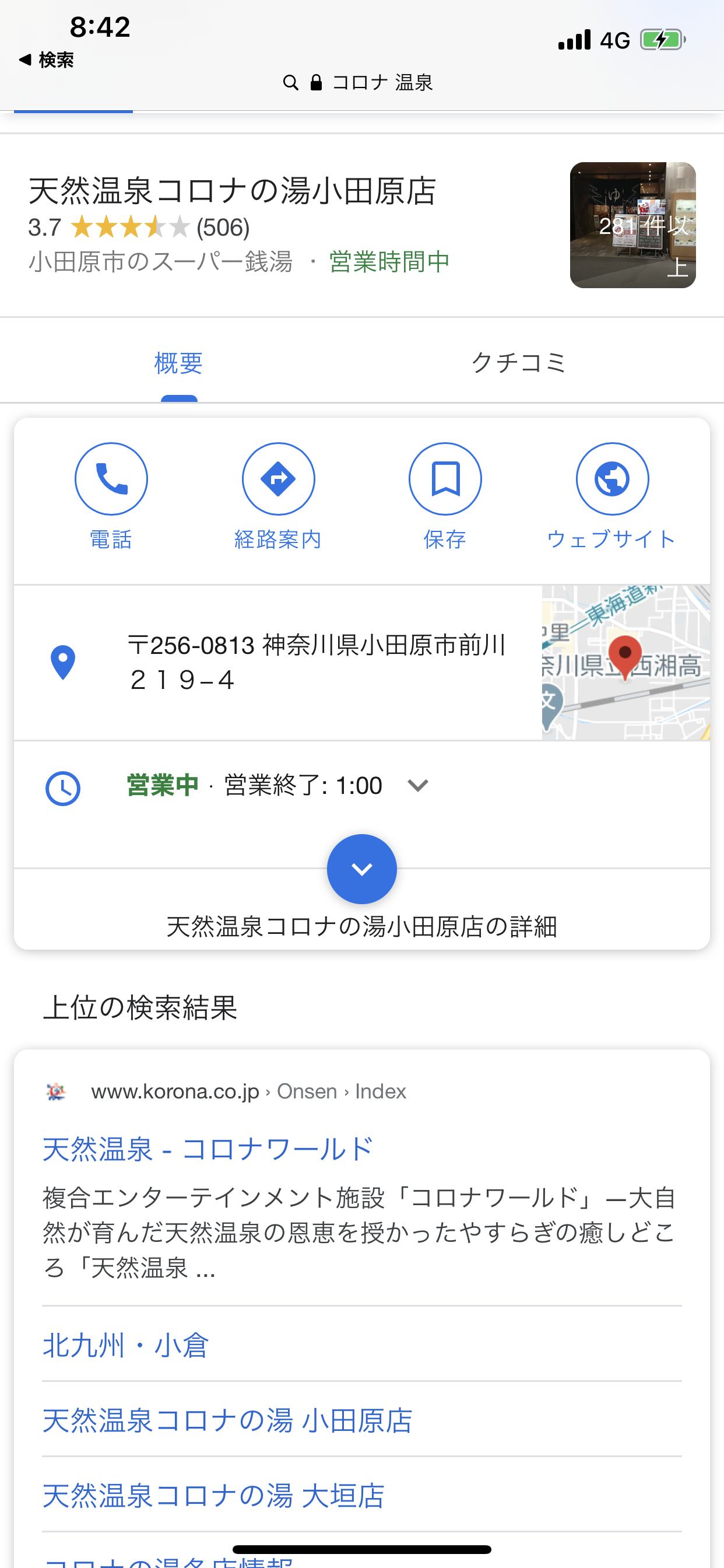This screenshot has width=724, height=1568.
Task: Open the 北九州・小倉 sitelink
Action: click(126, 1345)
